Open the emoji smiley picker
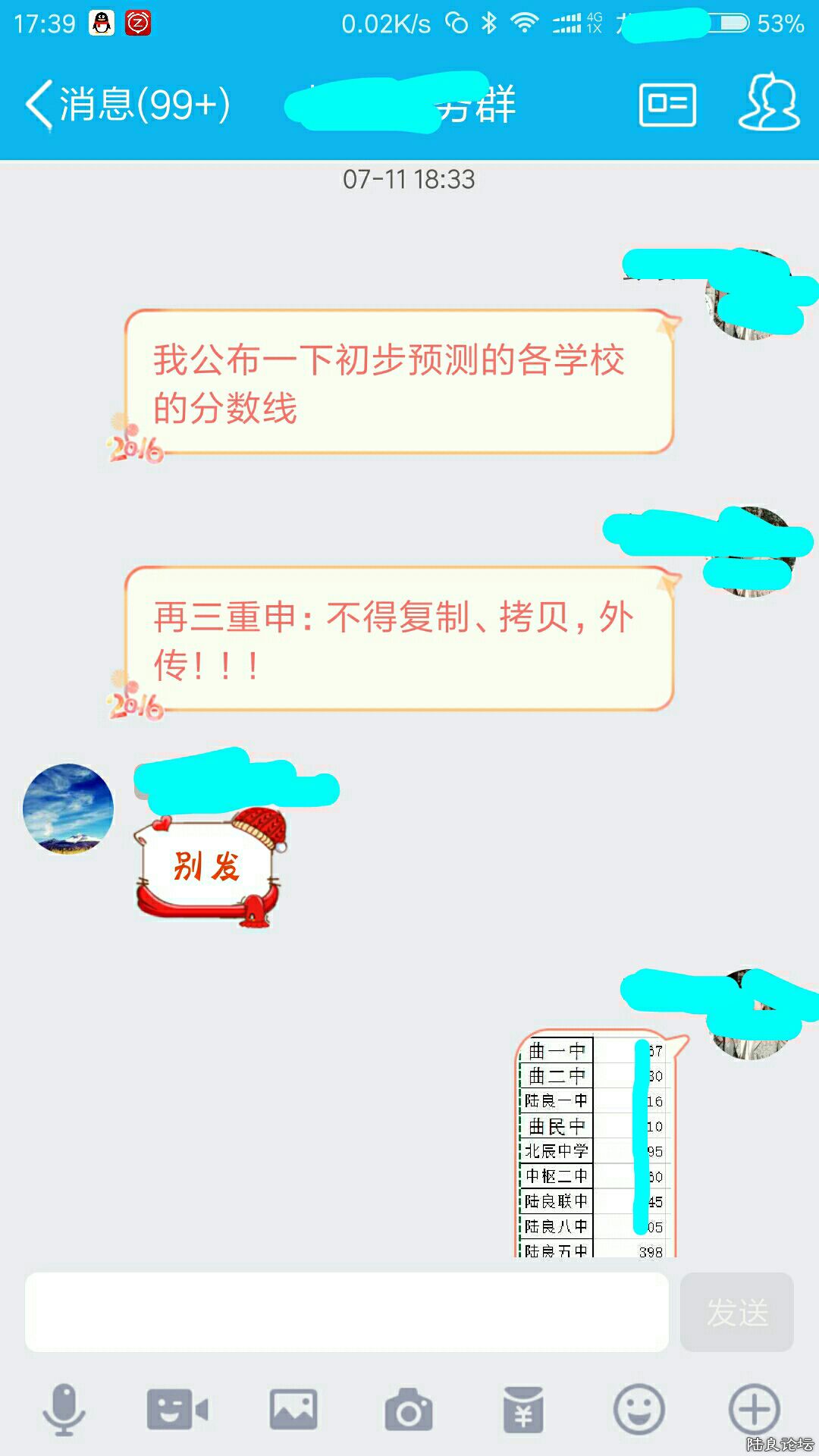 (641, 1406)
